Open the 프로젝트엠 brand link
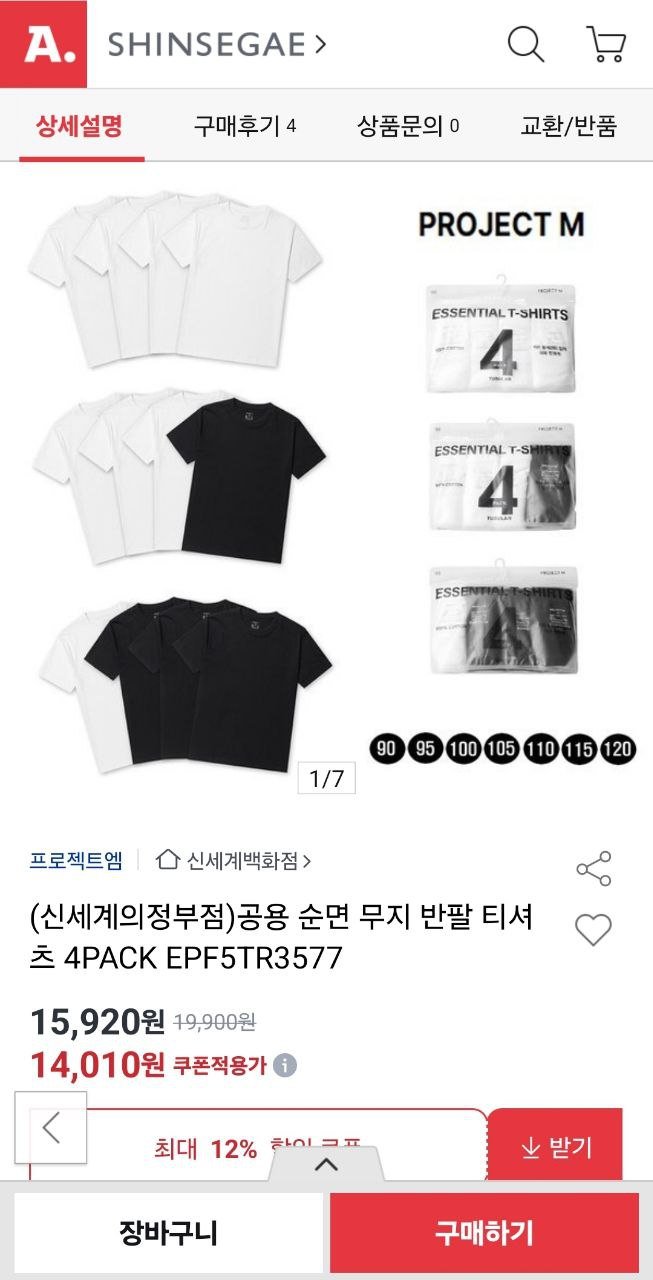 pos(76,860)
